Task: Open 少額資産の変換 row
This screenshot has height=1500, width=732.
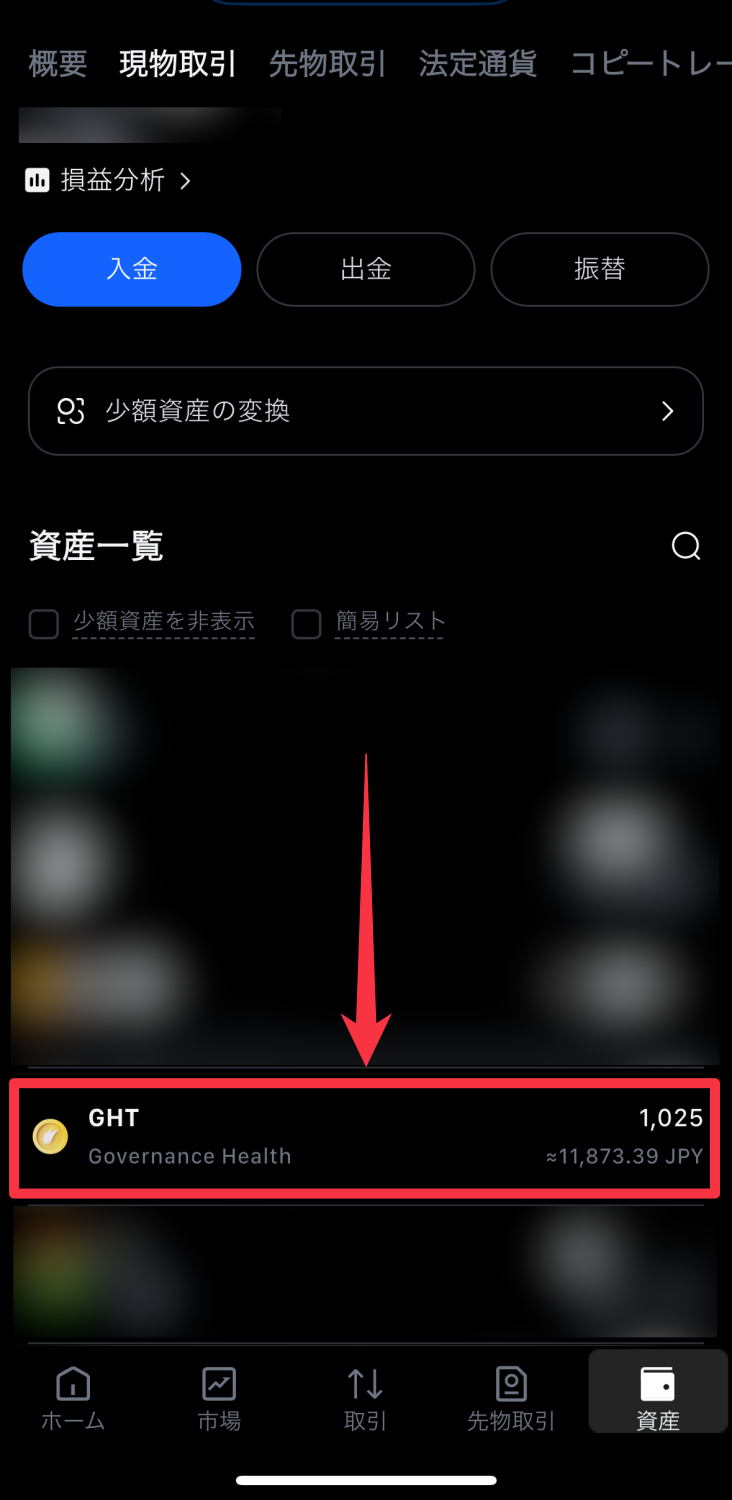Action: pos(365,411)
